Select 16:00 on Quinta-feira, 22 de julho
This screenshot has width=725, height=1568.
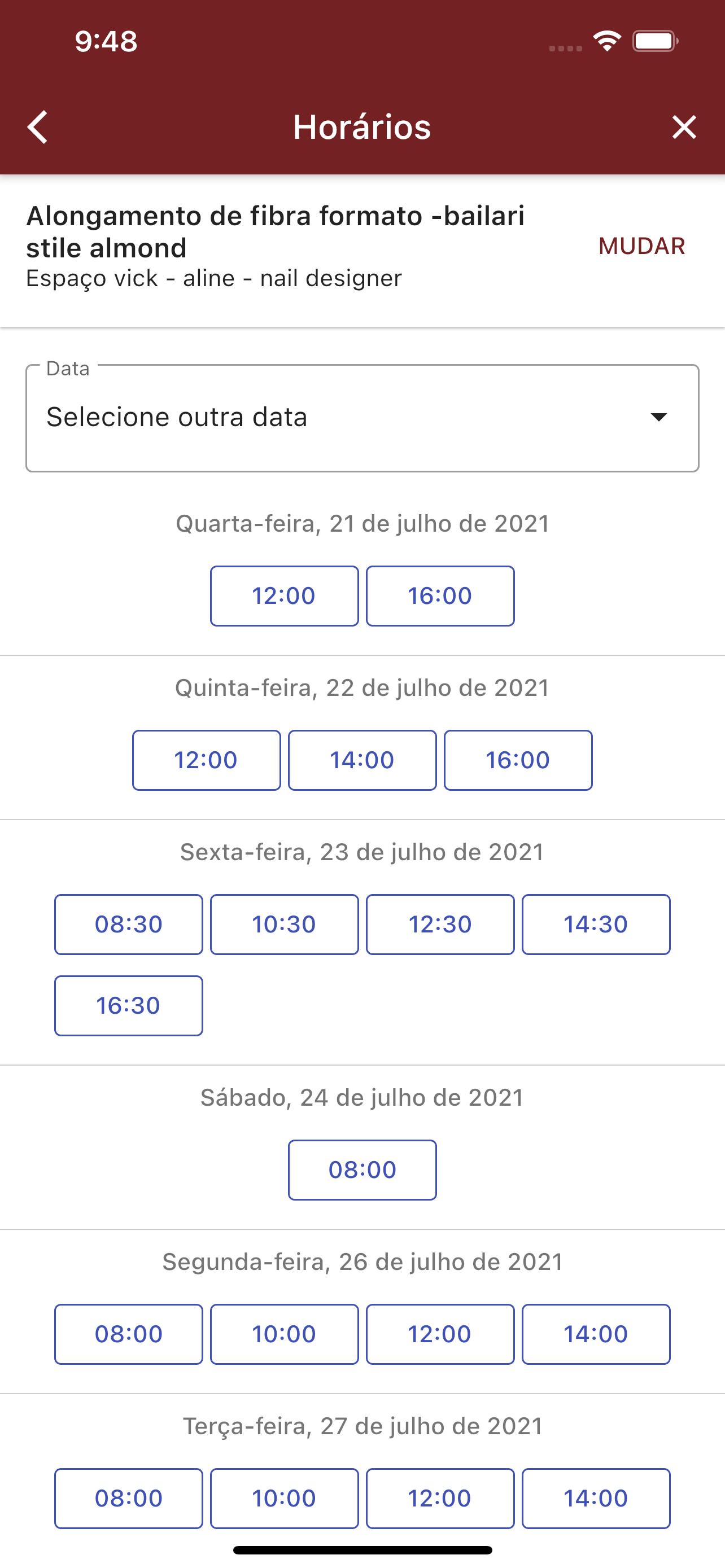[518, 760]
